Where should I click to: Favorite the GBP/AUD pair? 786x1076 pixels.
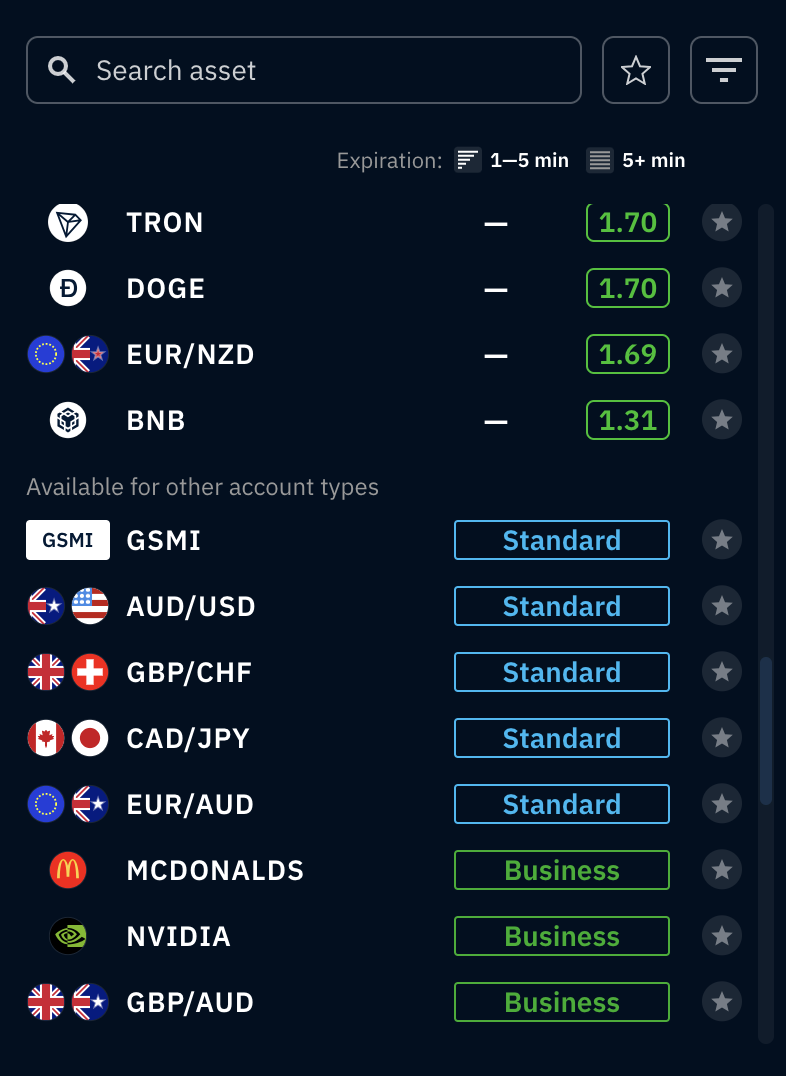click(722, 1002)
